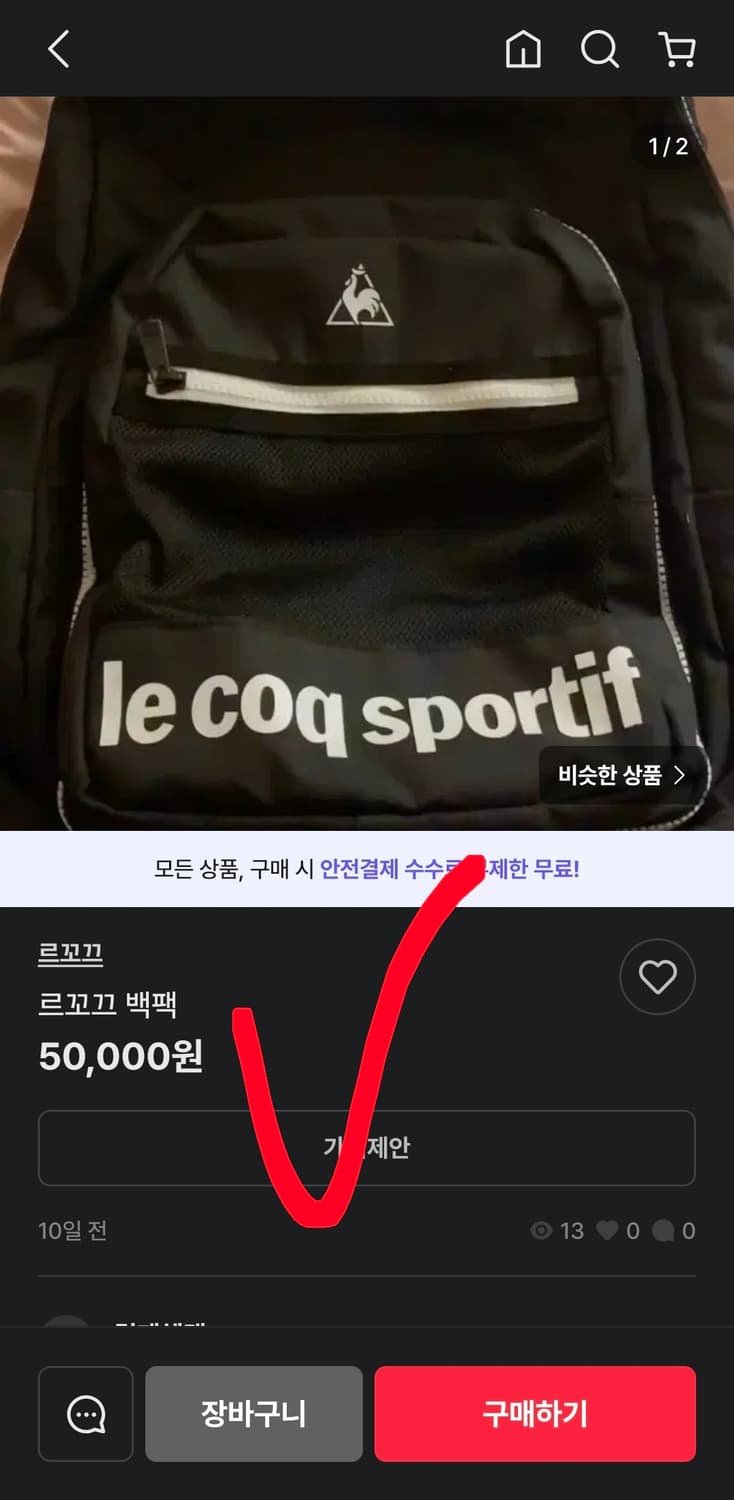Screen dimensions: 734x1500
Task: Tap the view count eye icon
Action: pyautogui.click(x=542, y=1231)
